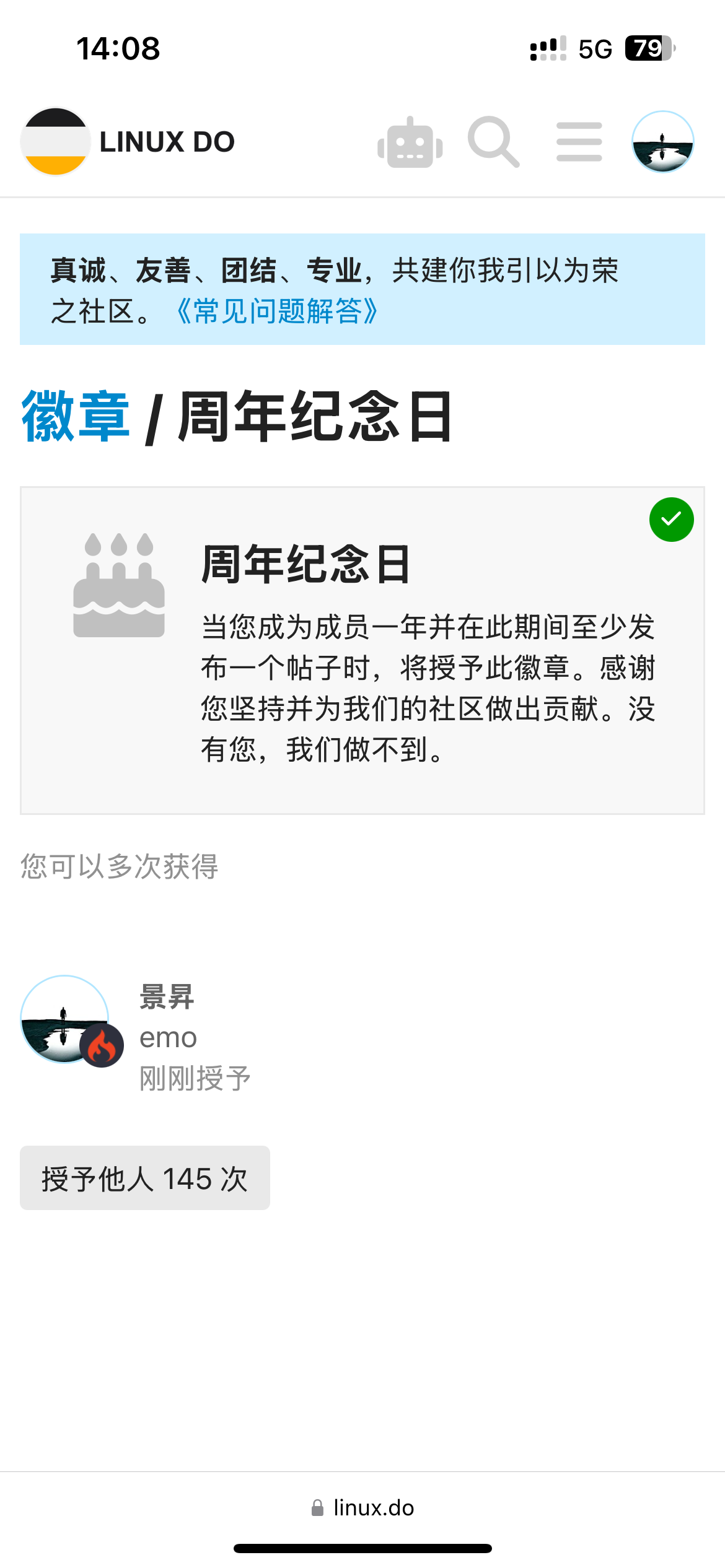Tap the linux.do address bar

coord(362,1507)
